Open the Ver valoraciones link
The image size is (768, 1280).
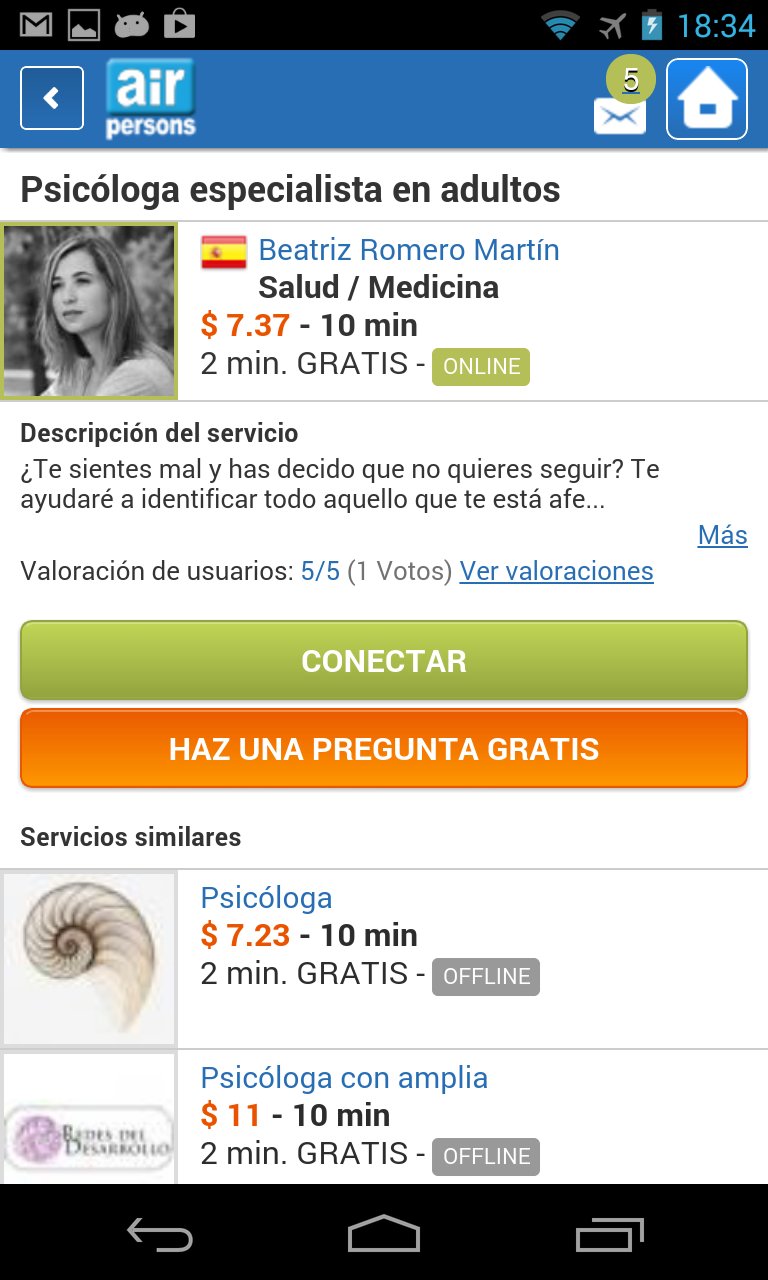click(556, 571)
